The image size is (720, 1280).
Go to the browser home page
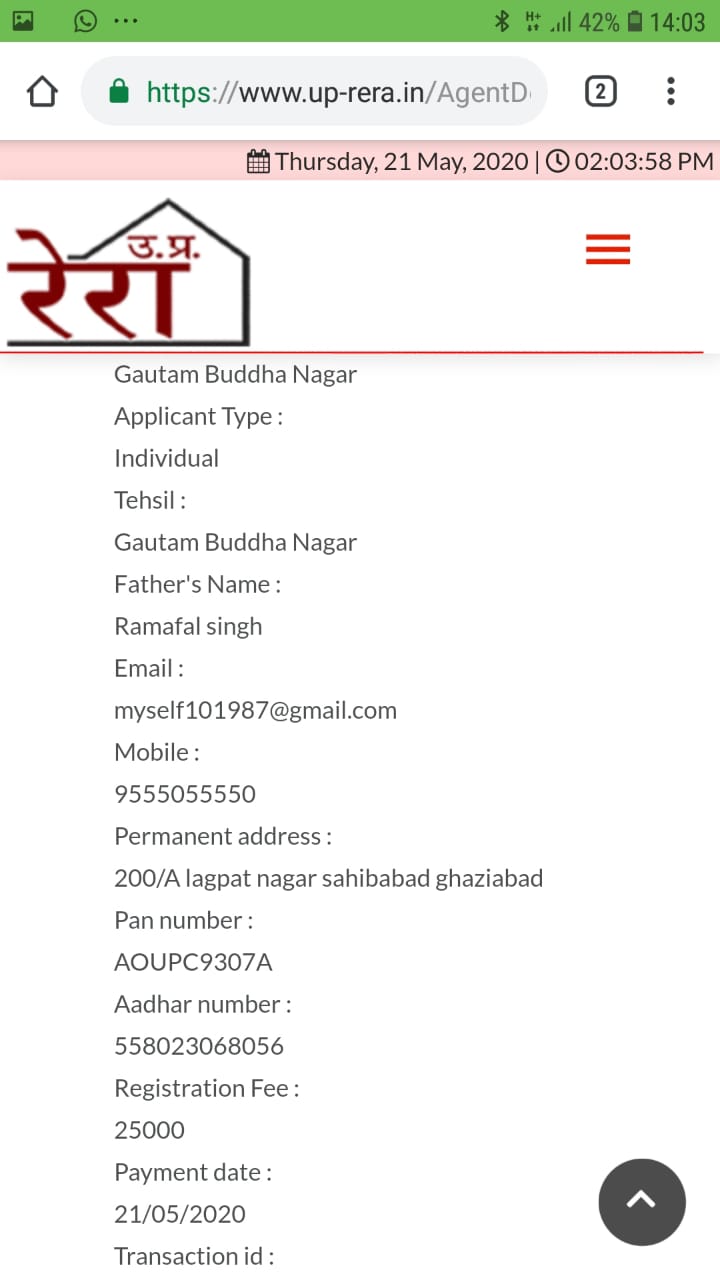42,92
